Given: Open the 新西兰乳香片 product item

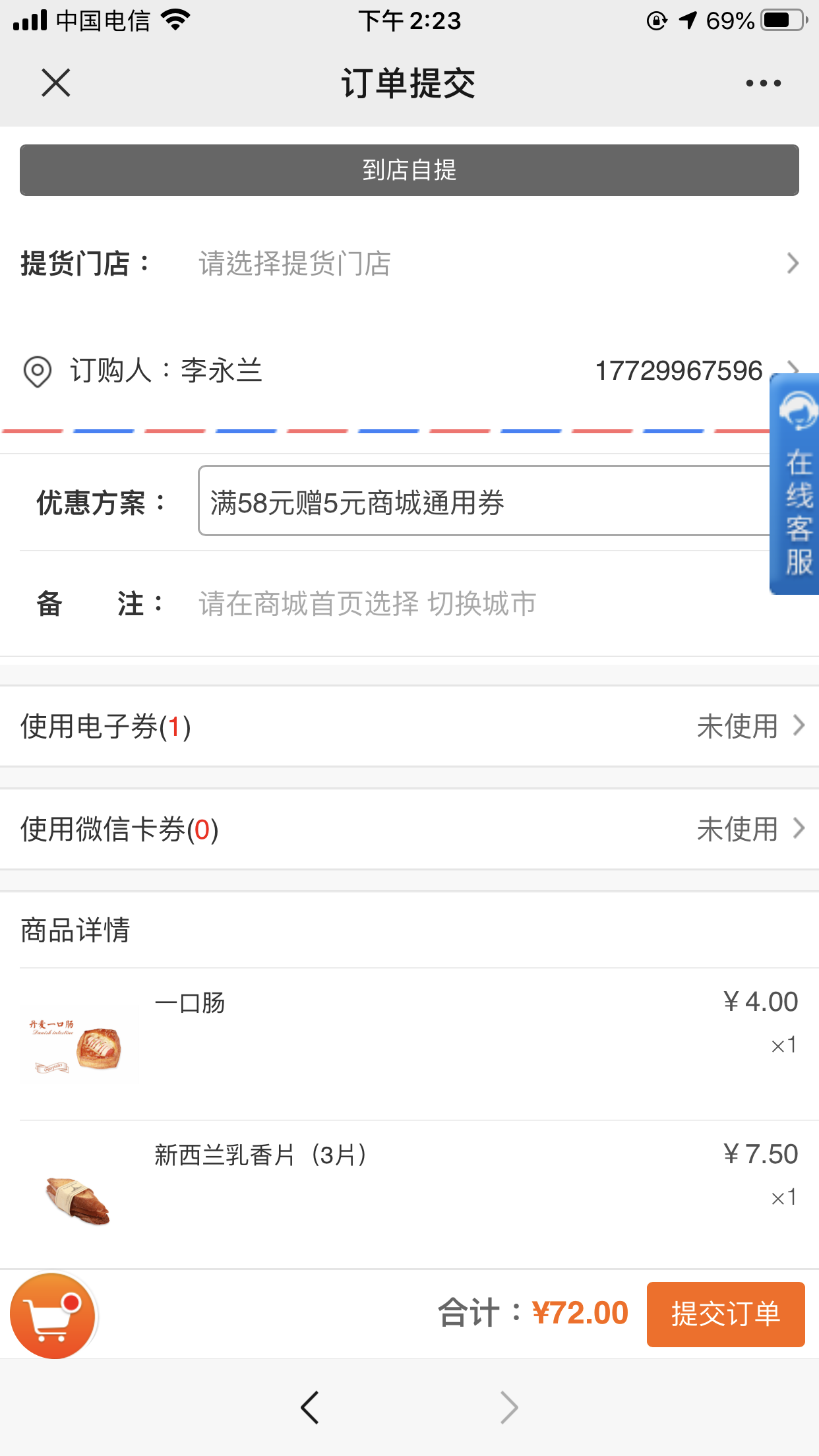Looking at the screenshot, I should tap(409, 1194).
